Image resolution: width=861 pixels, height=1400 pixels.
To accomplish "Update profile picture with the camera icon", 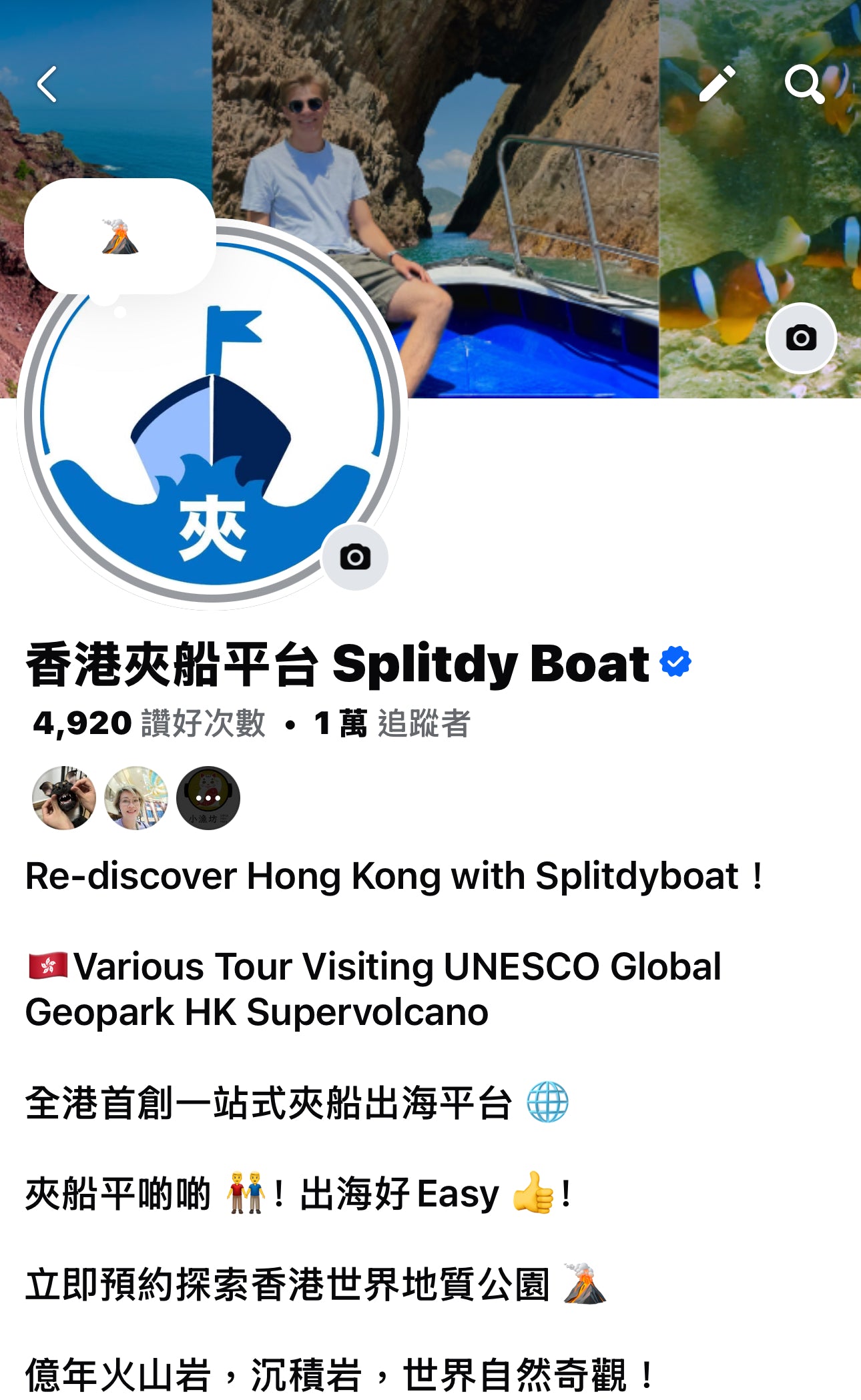I will point(355,557).
